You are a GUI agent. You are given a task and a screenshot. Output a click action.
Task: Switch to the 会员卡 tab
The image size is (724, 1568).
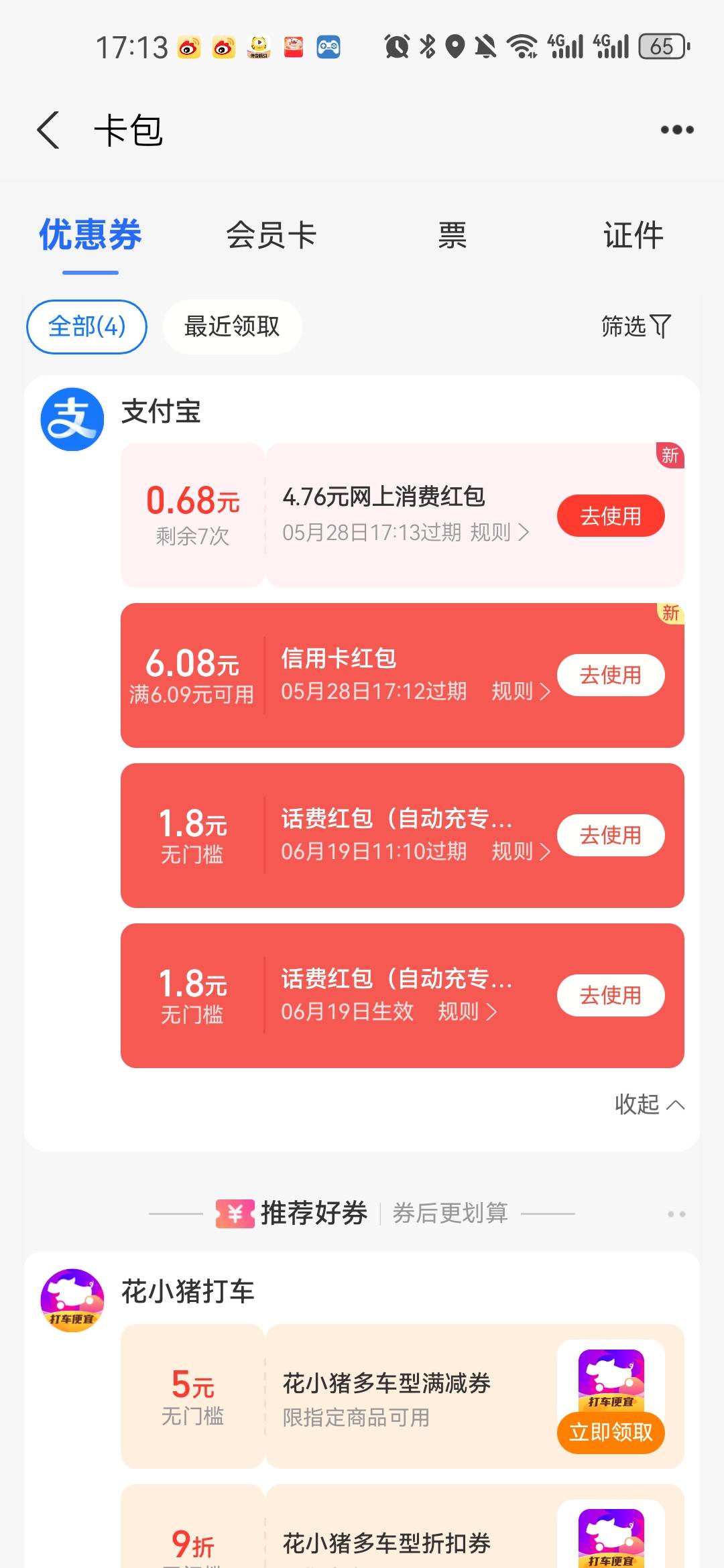(x=271, y=235)
